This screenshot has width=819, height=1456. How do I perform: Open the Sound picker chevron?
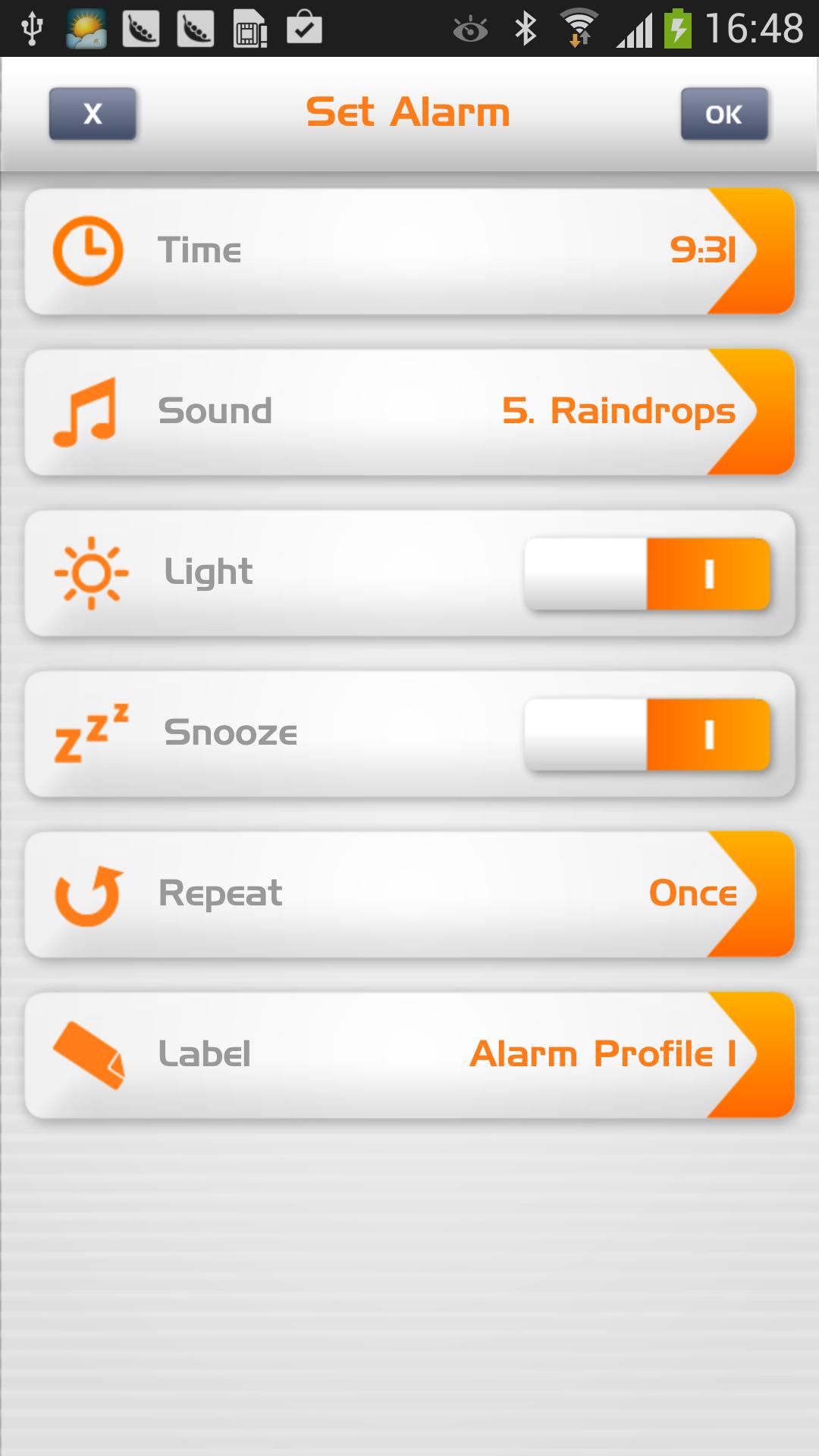747,411
